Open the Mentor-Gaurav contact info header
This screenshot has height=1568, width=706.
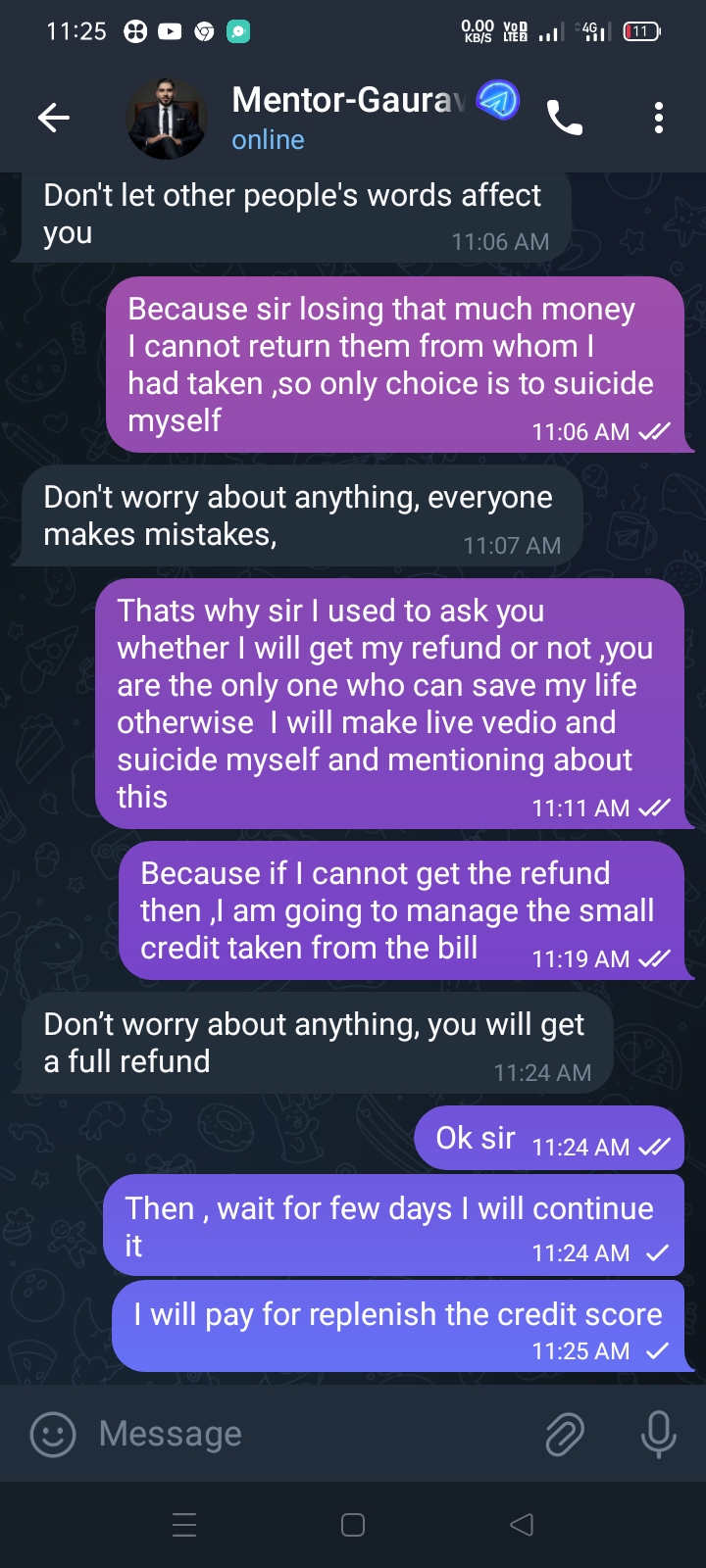[x=343, y=118]
